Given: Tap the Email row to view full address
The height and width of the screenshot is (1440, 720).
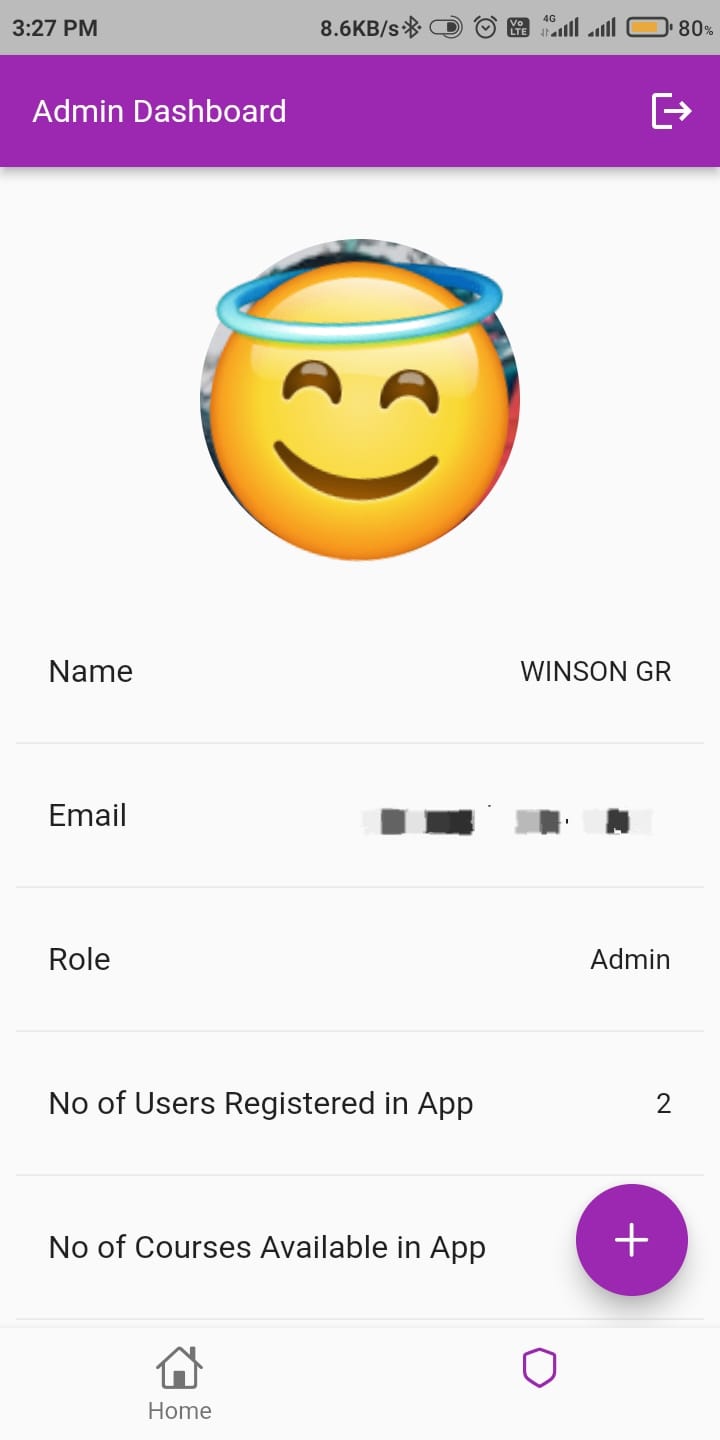Looking at the screenshot, I should pyautogui.click(x=360, y=815).
